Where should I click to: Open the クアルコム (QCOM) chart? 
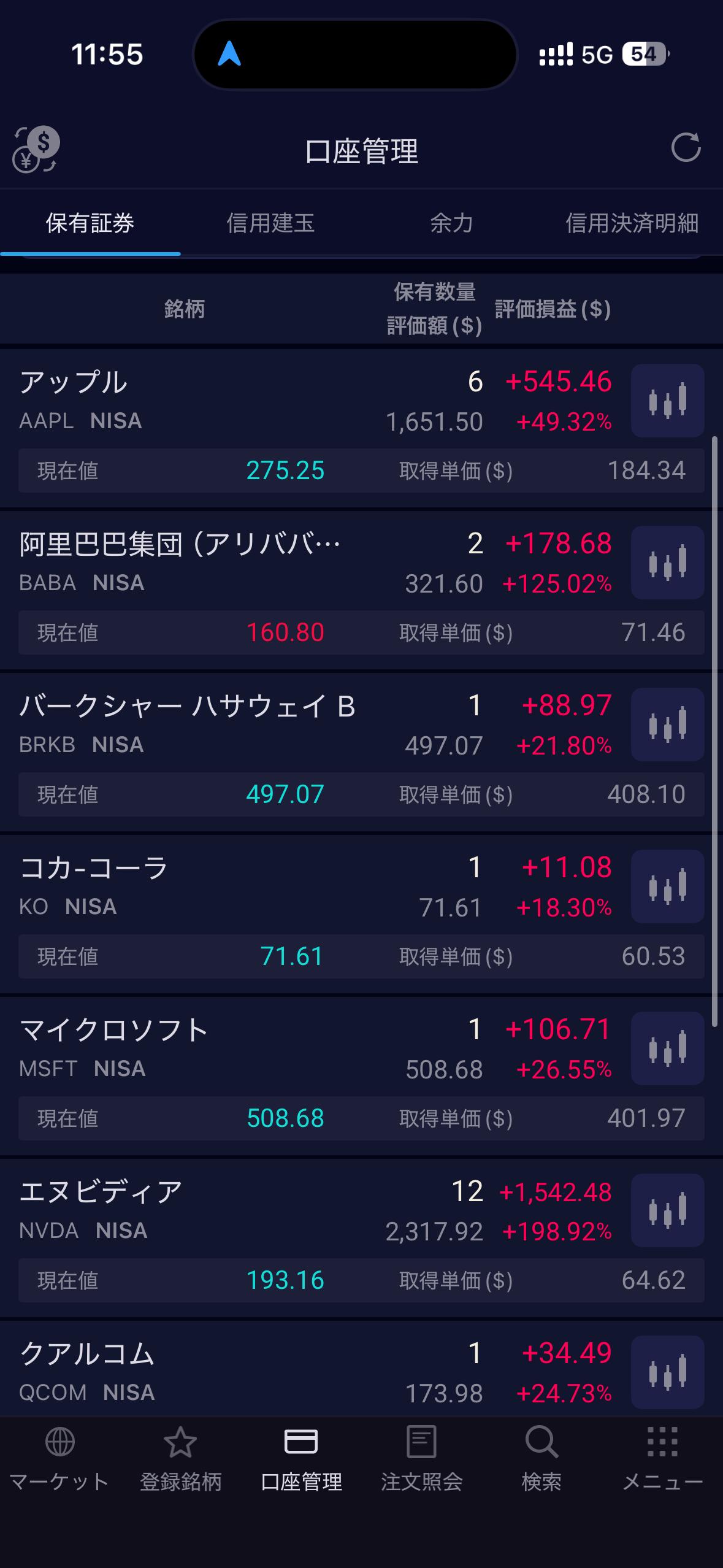click(x=667, y=1372)
